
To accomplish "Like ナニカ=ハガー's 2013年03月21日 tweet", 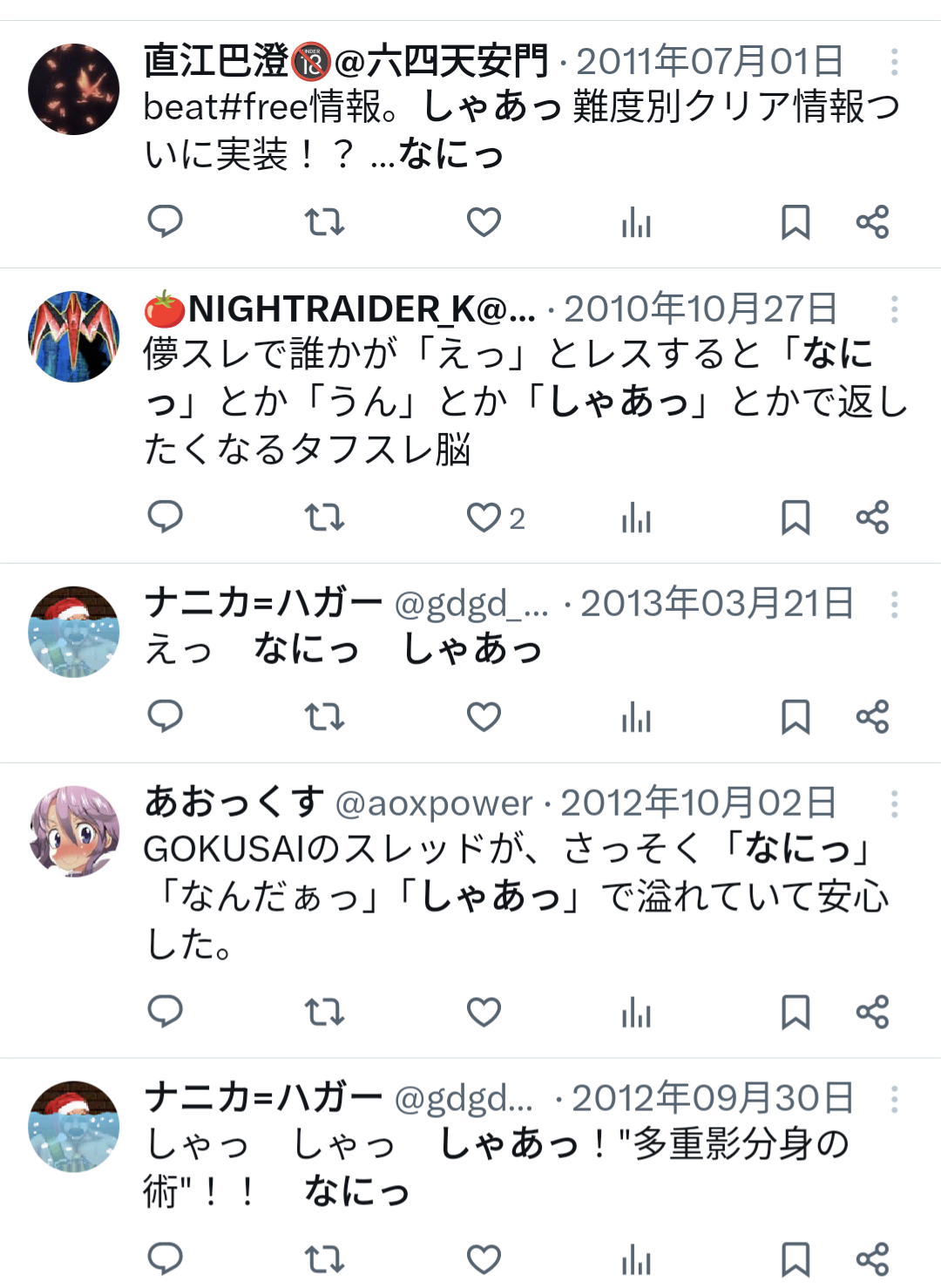I will 484,717.
